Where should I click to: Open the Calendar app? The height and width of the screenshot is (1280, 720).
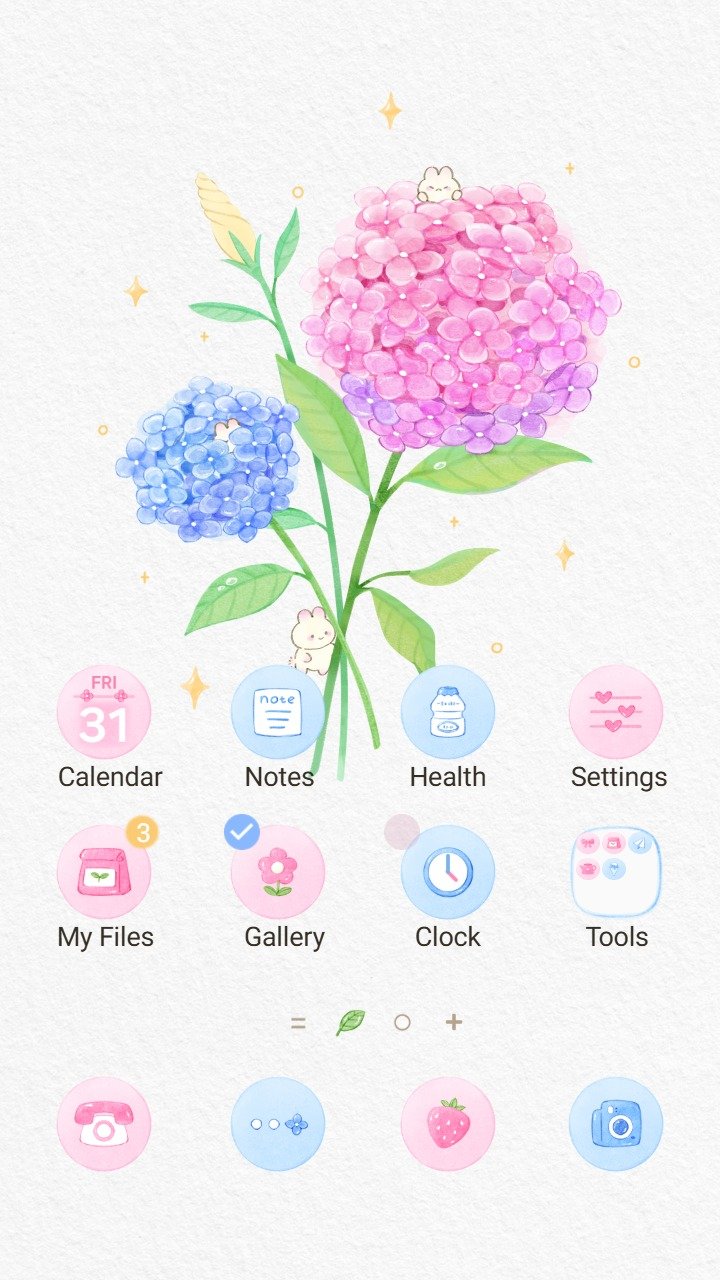click(104, 713)
